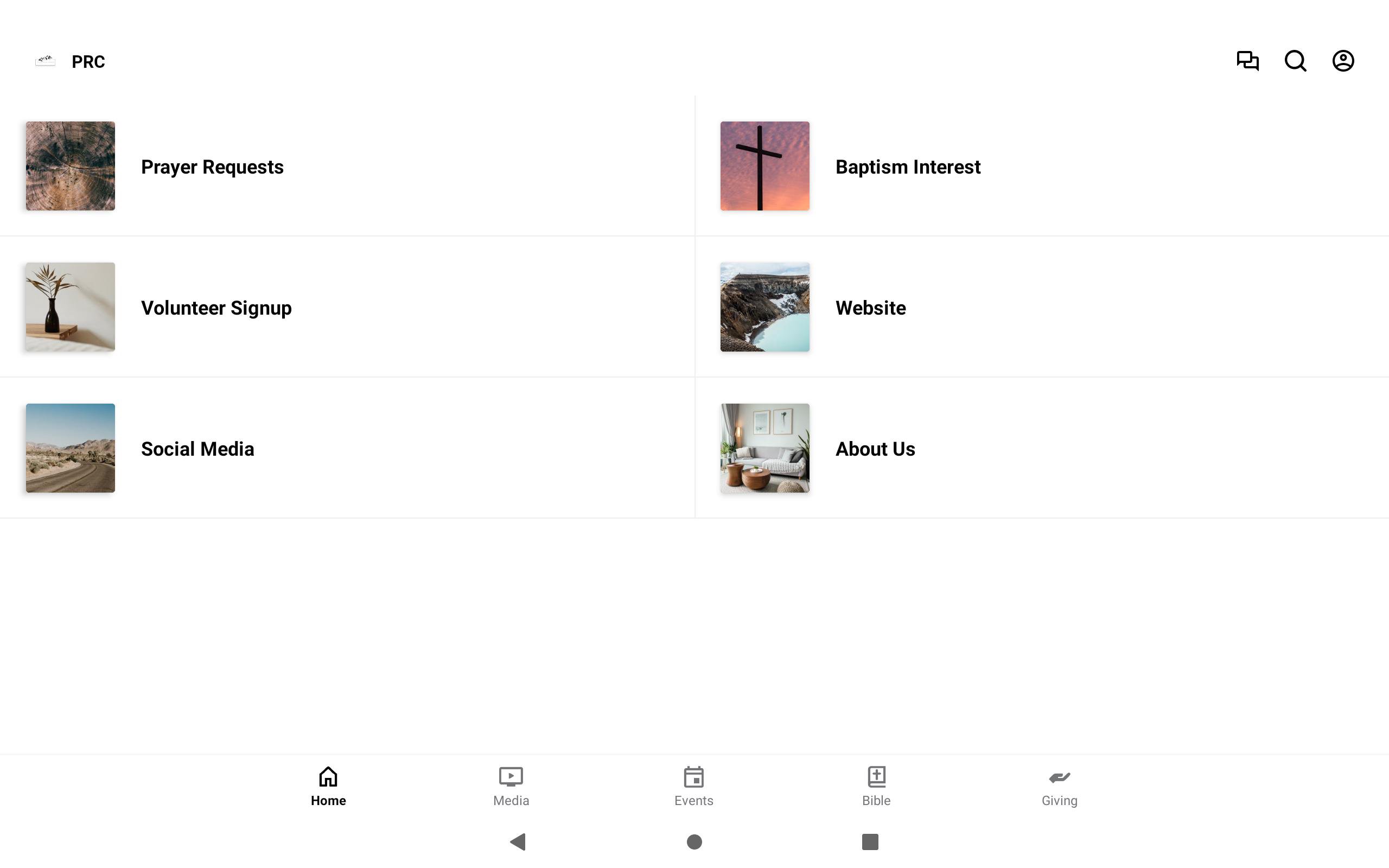The height and width of the screenshot is (868, 1389).
Task: Open Prayer Requests
Action: click(212, 167)
